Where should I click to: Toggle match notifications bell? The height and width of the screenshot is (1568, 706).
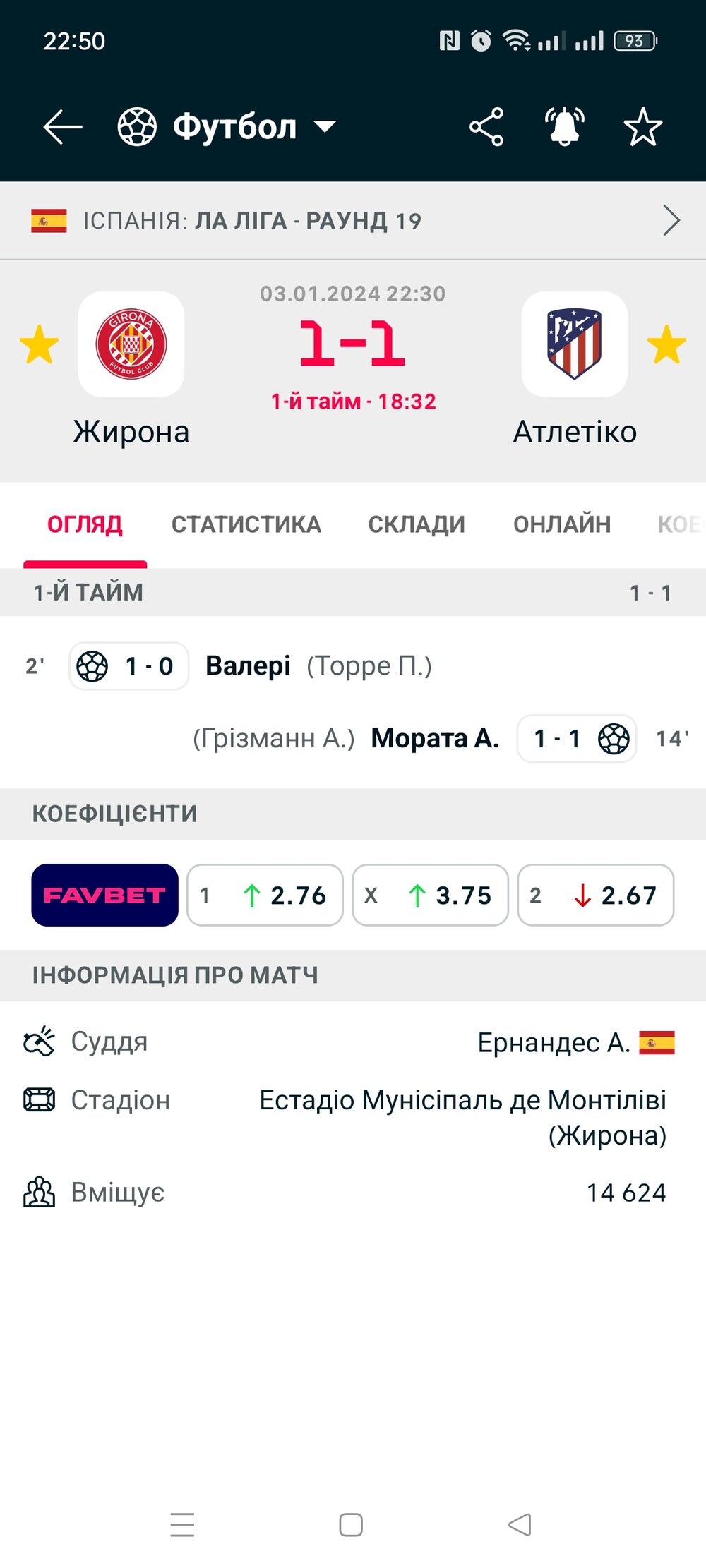565,127
